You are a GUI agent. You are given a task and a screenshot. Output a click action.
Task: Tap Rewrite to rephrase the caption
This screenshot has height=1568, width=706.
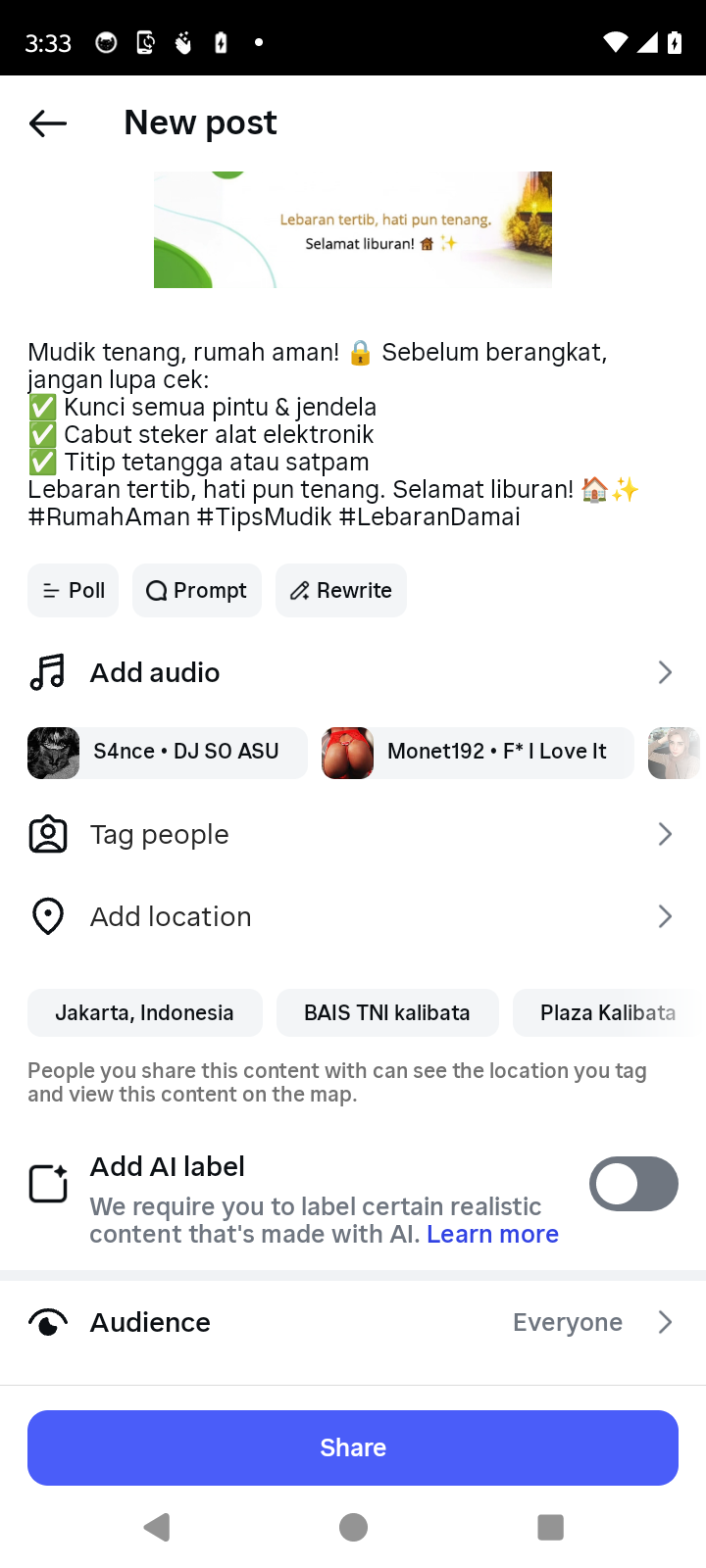click(x=341, y=591)
